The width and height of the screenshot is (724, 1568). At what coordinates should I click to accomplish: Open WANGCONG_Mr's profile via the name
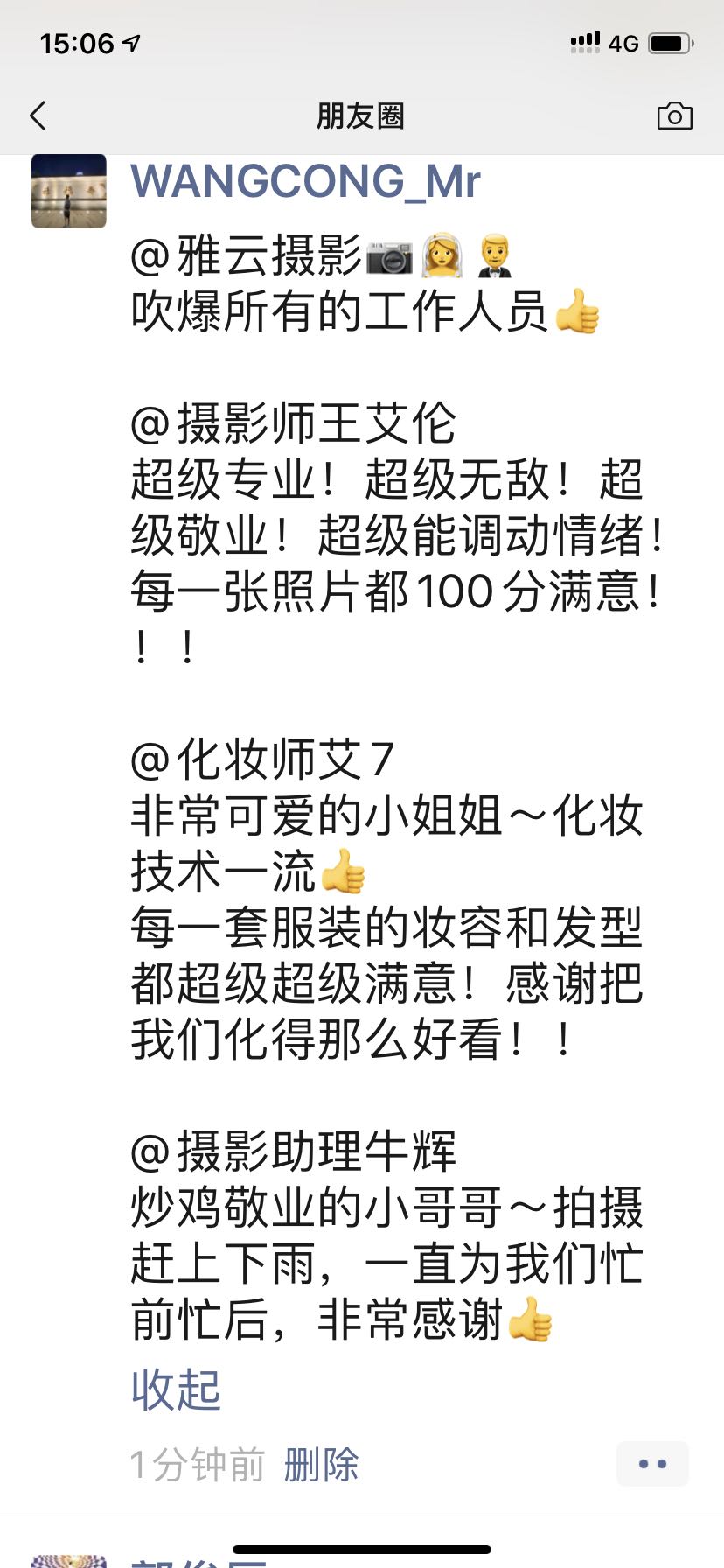point(305,182)
